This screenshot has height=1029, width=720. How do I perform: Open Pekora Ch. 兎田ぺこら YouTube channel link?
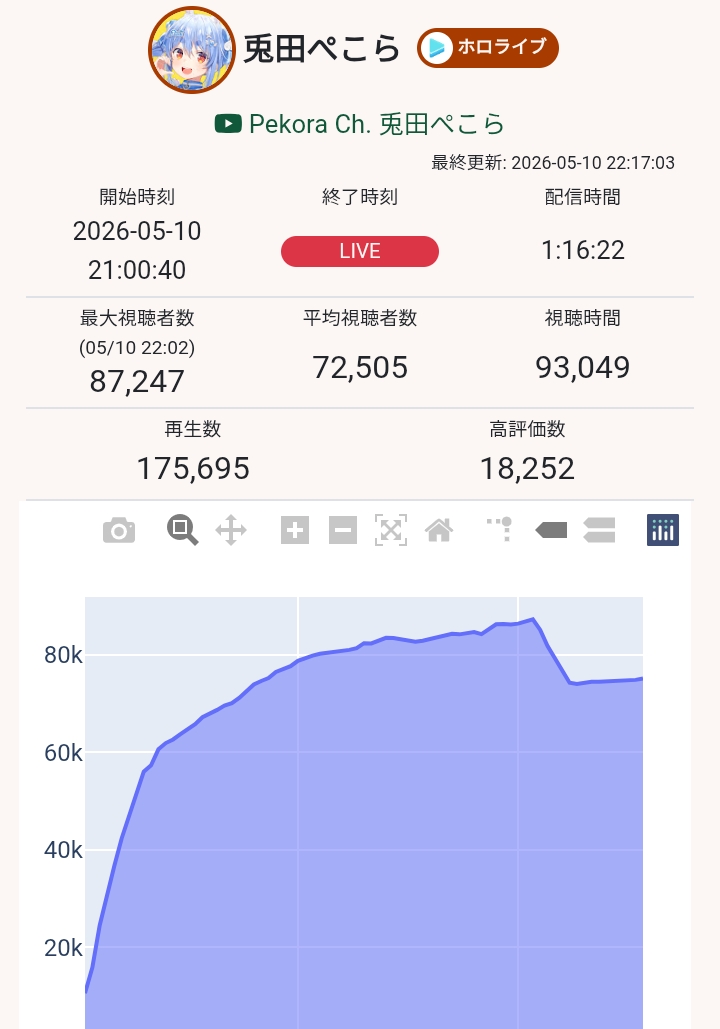tap(360, 124)
